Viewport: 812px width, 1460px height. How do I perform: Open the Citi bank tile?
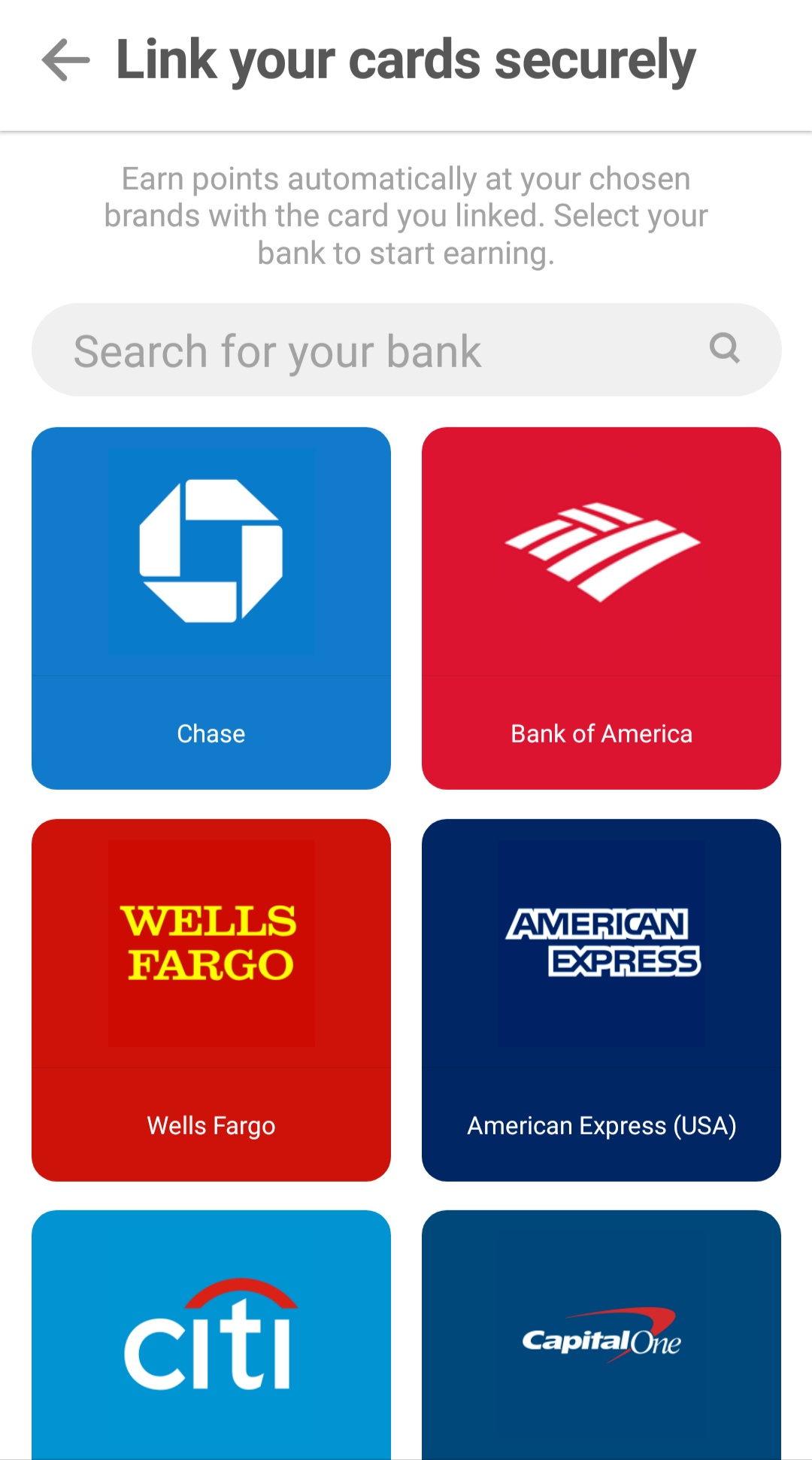click(211, 1335)
